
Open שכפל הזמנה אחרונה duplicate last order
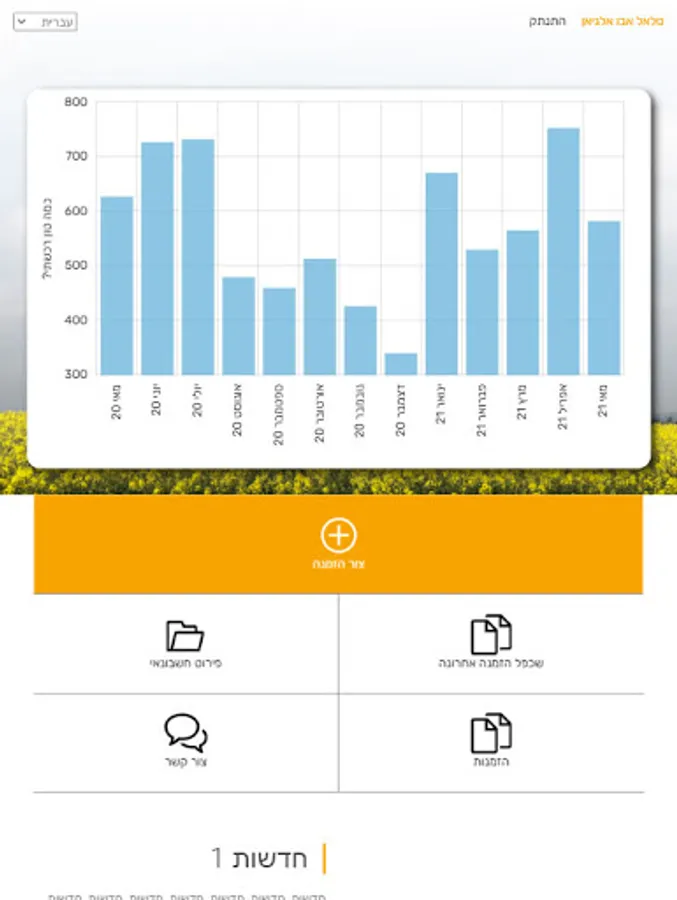[x=491, y=644]
